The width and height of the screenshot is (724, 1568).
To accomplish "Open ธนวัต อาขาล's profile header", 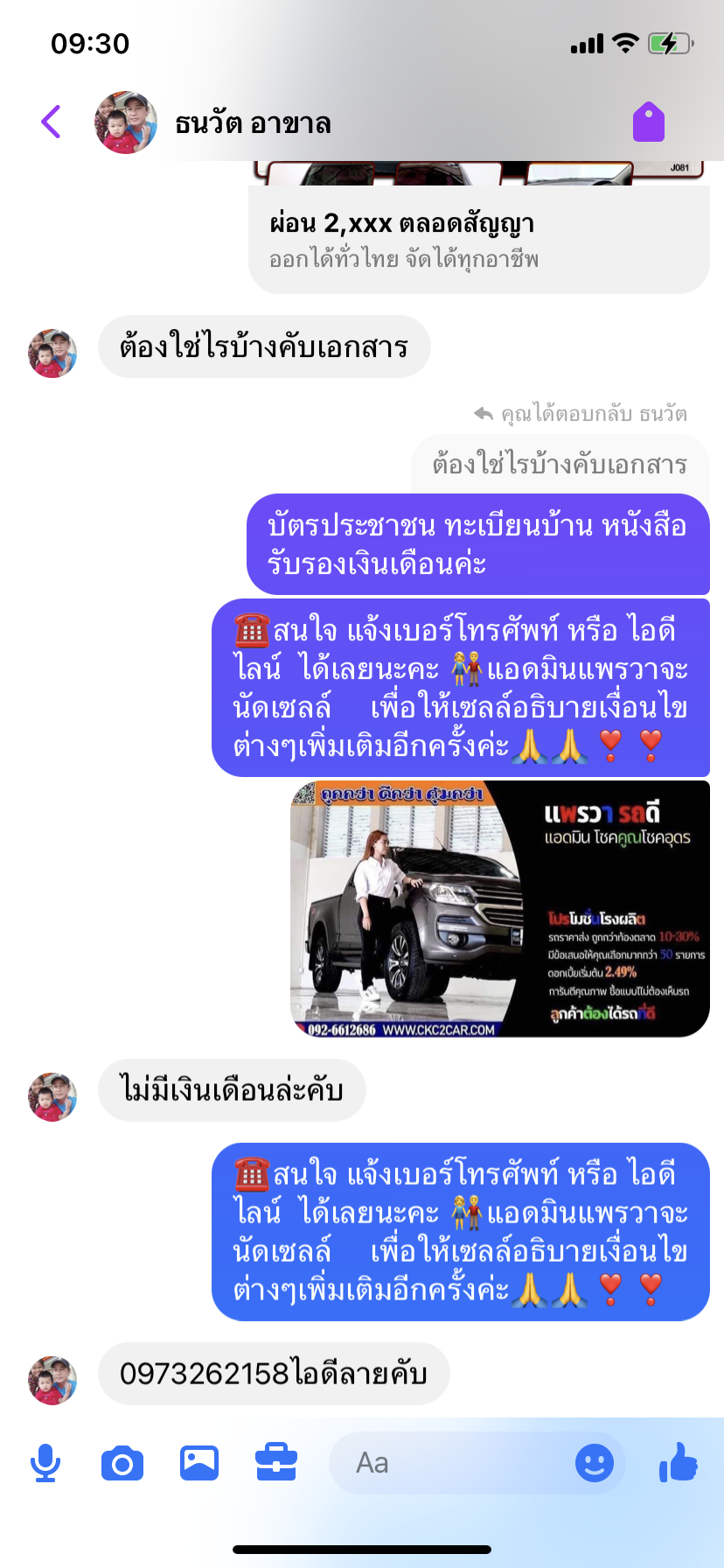I will [213, 122].
